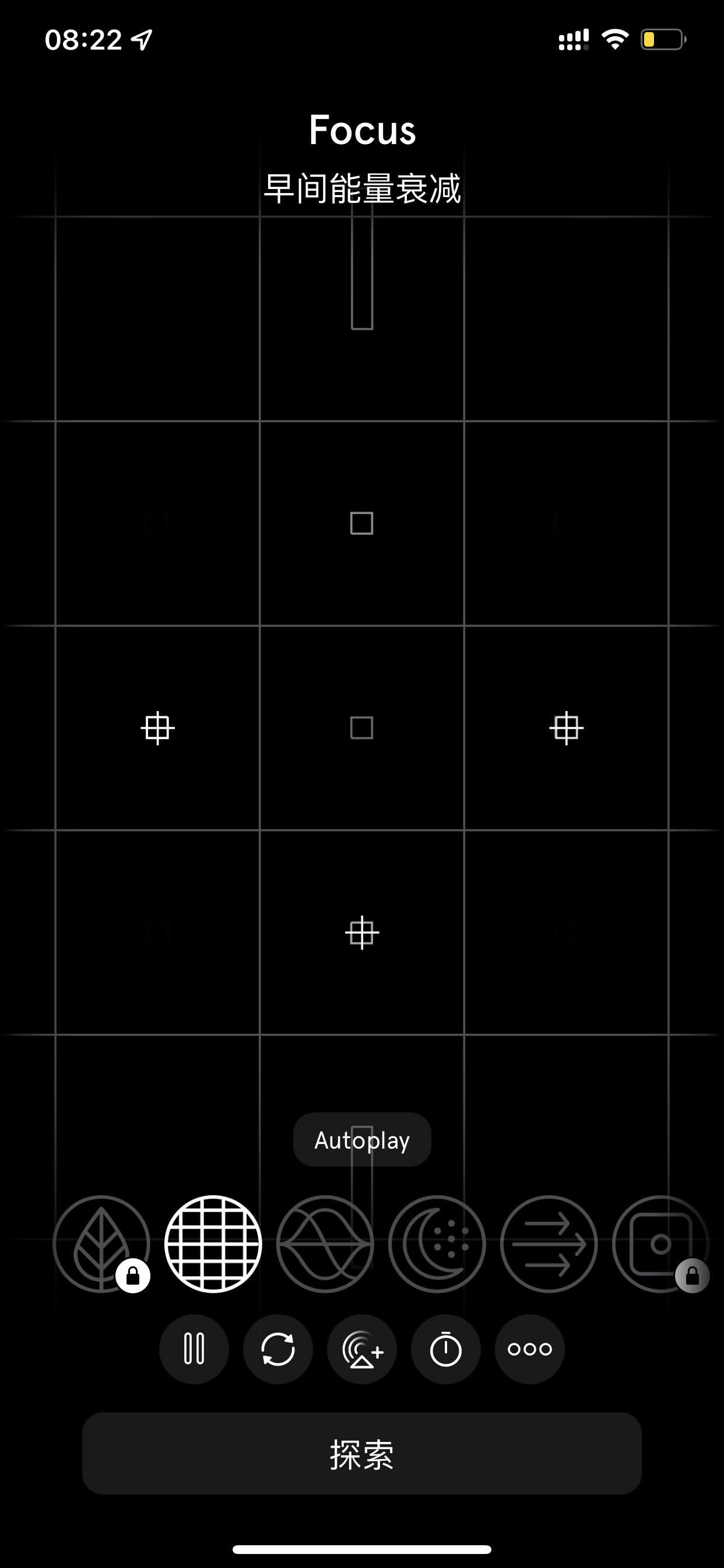The width and height of the screenshot is (724, 1568).
Task: Select the grid Focus mode
Action: tap(213, 1244)
